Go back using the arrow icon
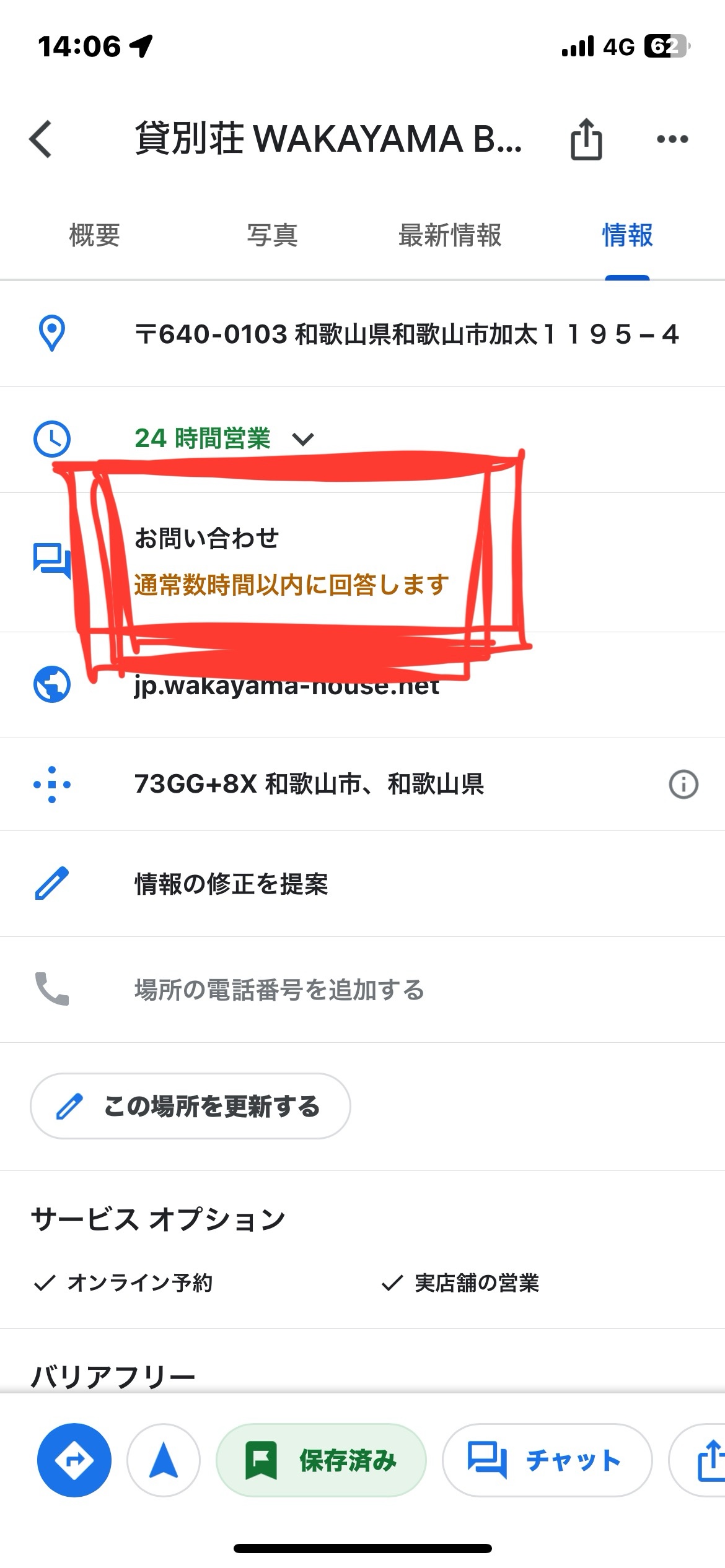This screenshot has width=725, height=1568. (x=41, y=139)
